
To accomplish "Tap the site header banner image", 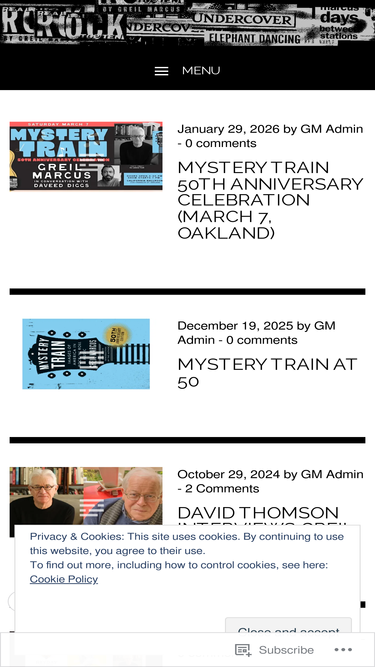I will pos(188,22).
